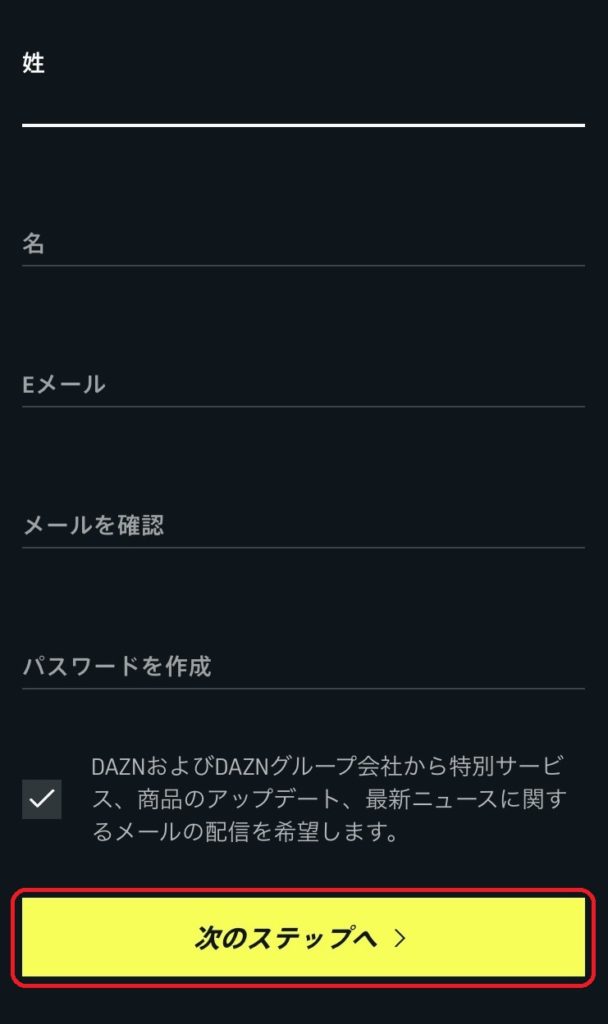The image size is (608, 1024).
Task: Select the パスワードを作成 field
Action: (x=303, y=666)
